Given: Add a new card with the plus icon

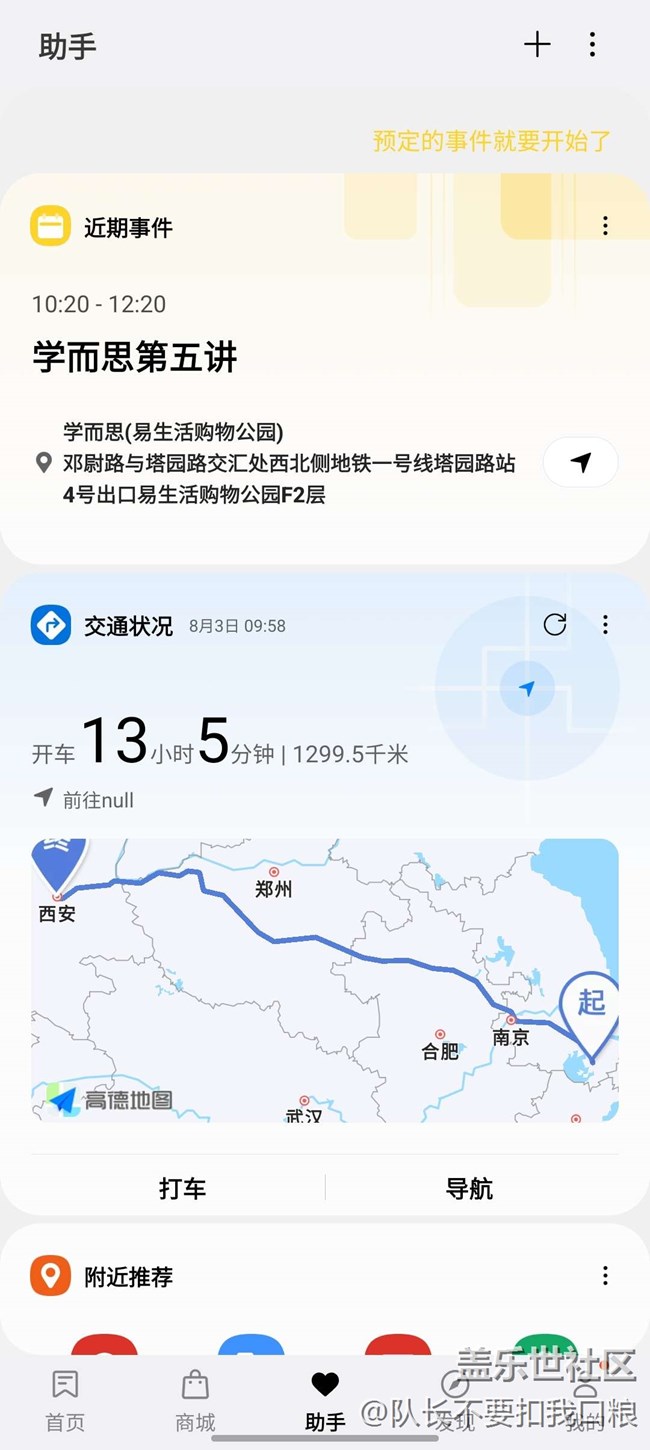Looking at the screenshot, I should [x=537, y=44].
